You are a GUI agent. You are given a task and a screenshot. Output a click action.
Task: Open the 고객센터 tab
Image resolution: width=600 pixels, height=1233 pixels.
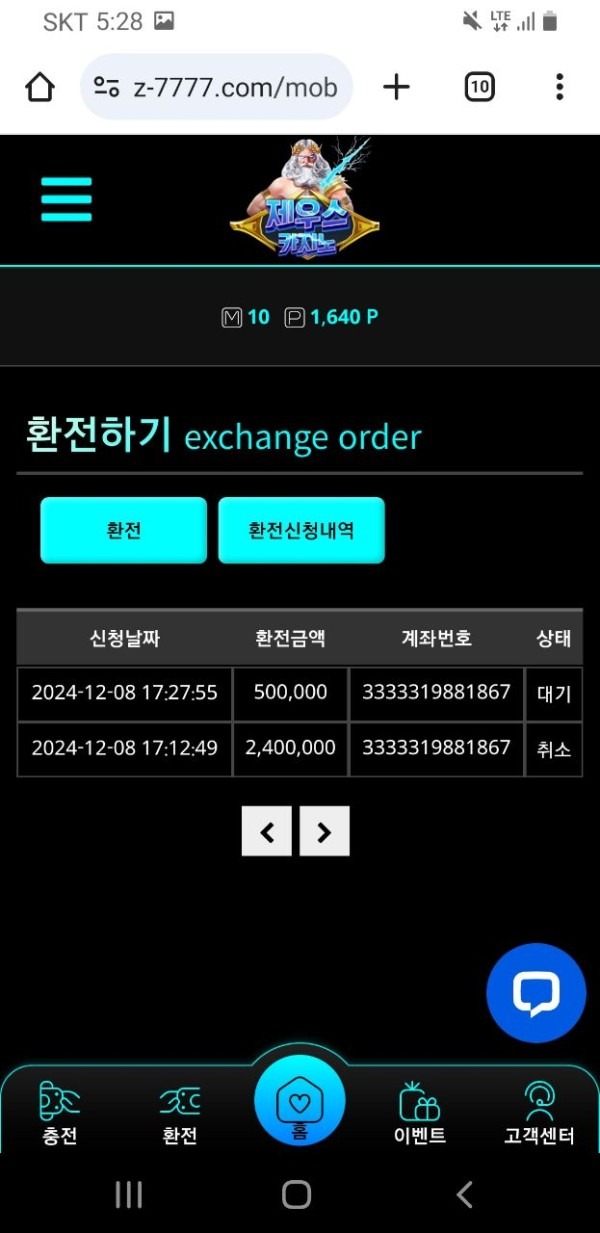[x=539, y=1113]
